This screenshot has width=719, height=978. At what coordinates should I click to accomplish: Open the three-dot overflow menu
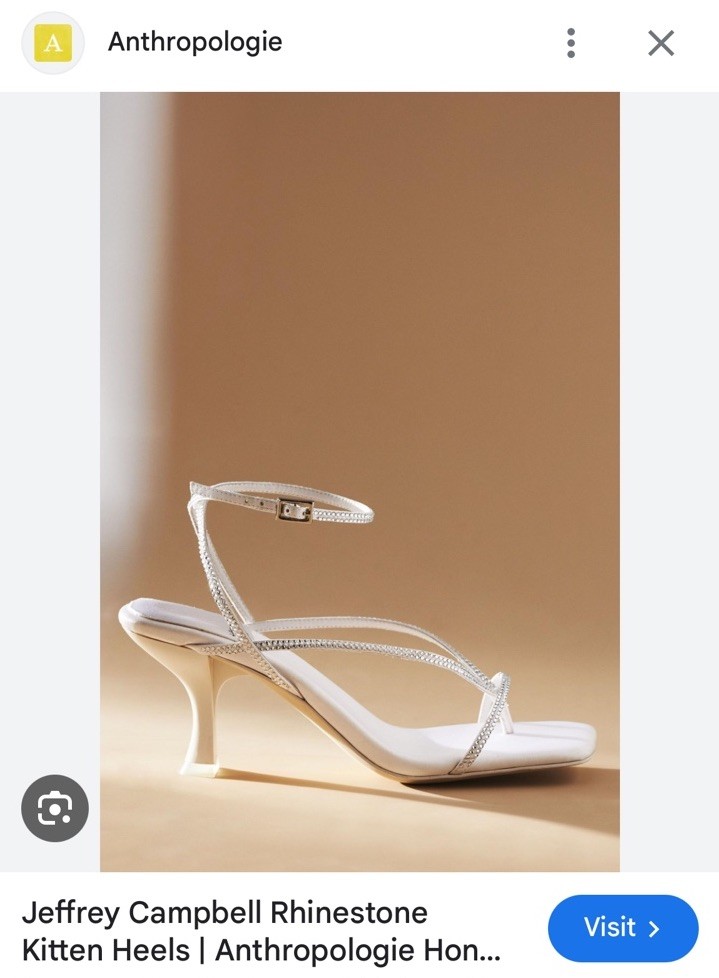pos(571,43)
